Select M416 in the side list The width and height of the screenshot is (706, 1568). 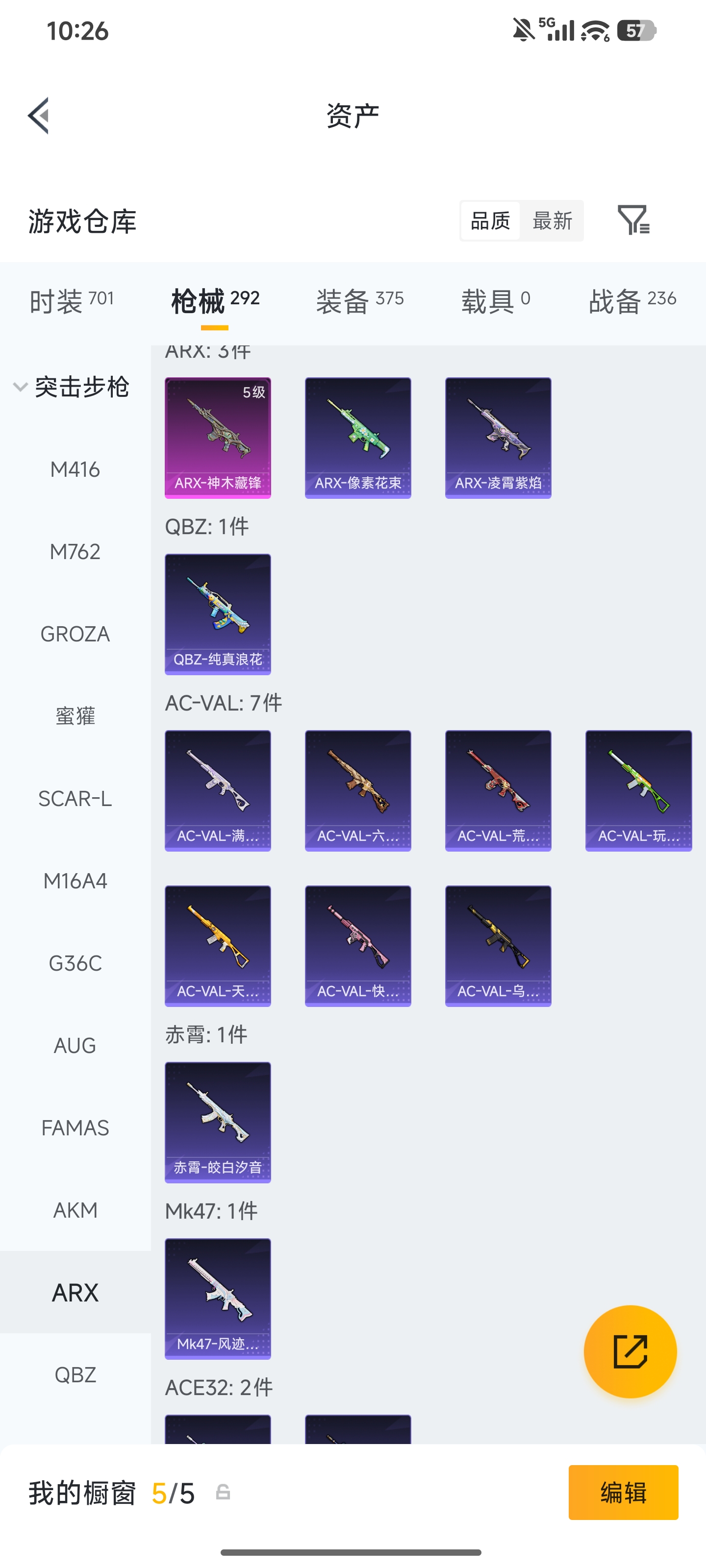[75, 469]
